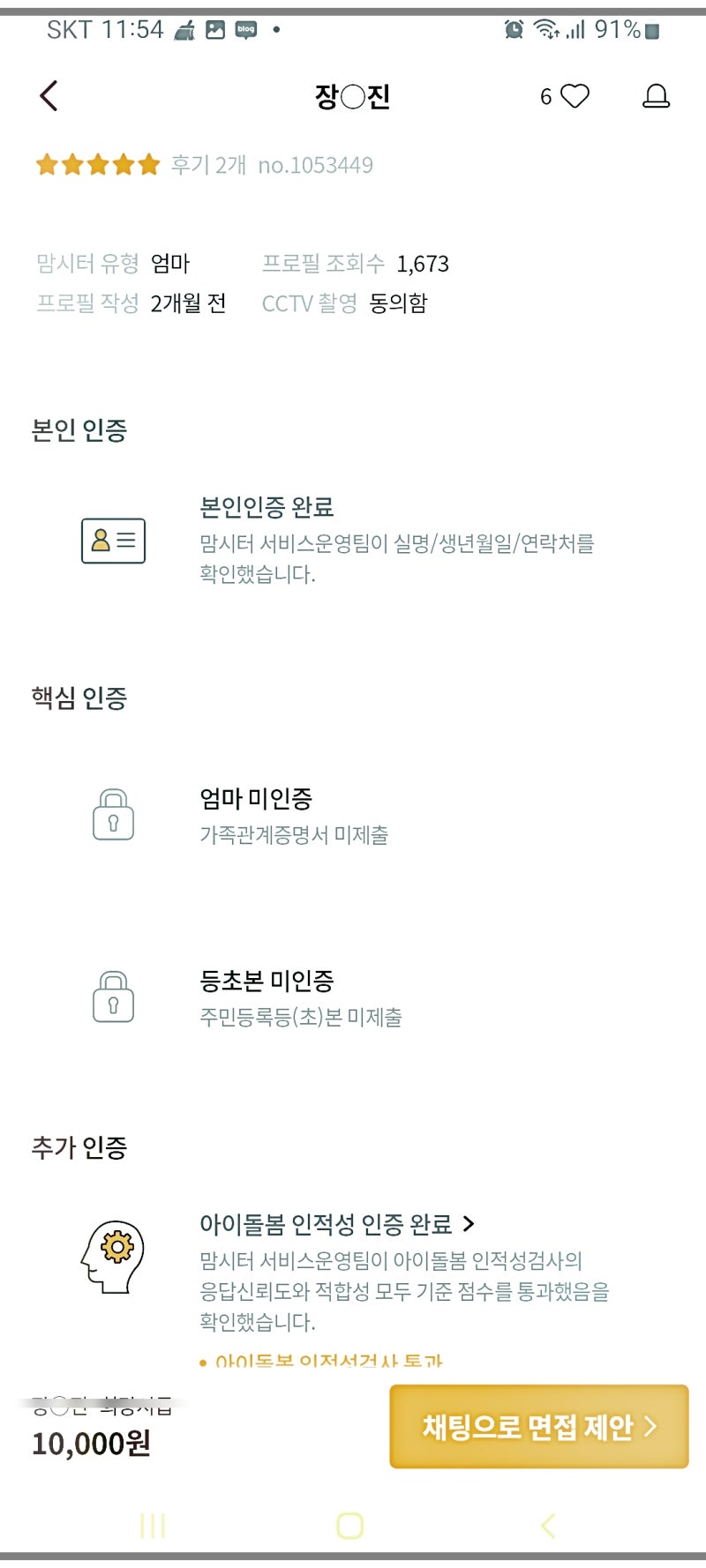Open the notifications bell
Viewport: 706px width, 1568px height.
(656, 96)
